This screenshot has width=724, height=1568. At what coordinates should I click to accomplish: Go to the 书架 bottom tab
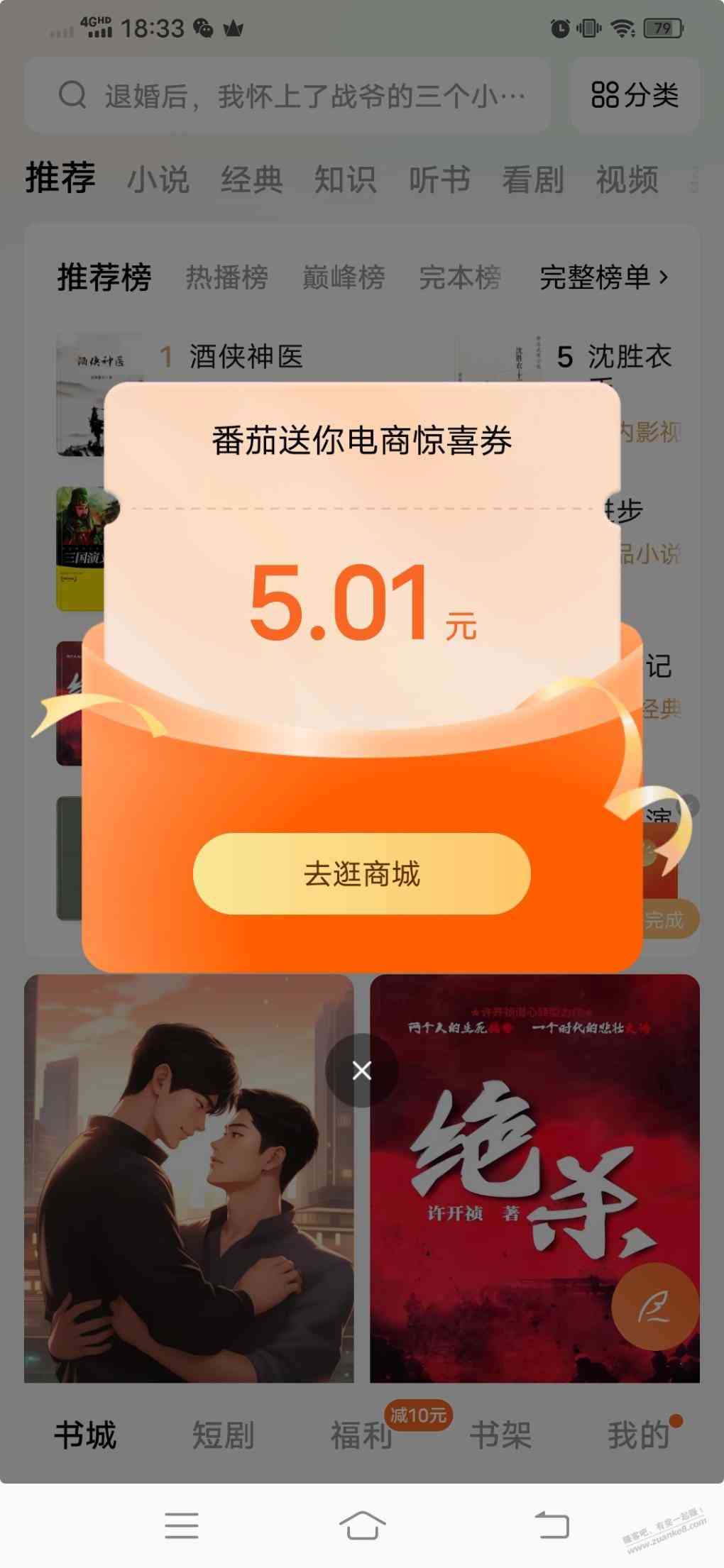click(x=500, y=1436)
